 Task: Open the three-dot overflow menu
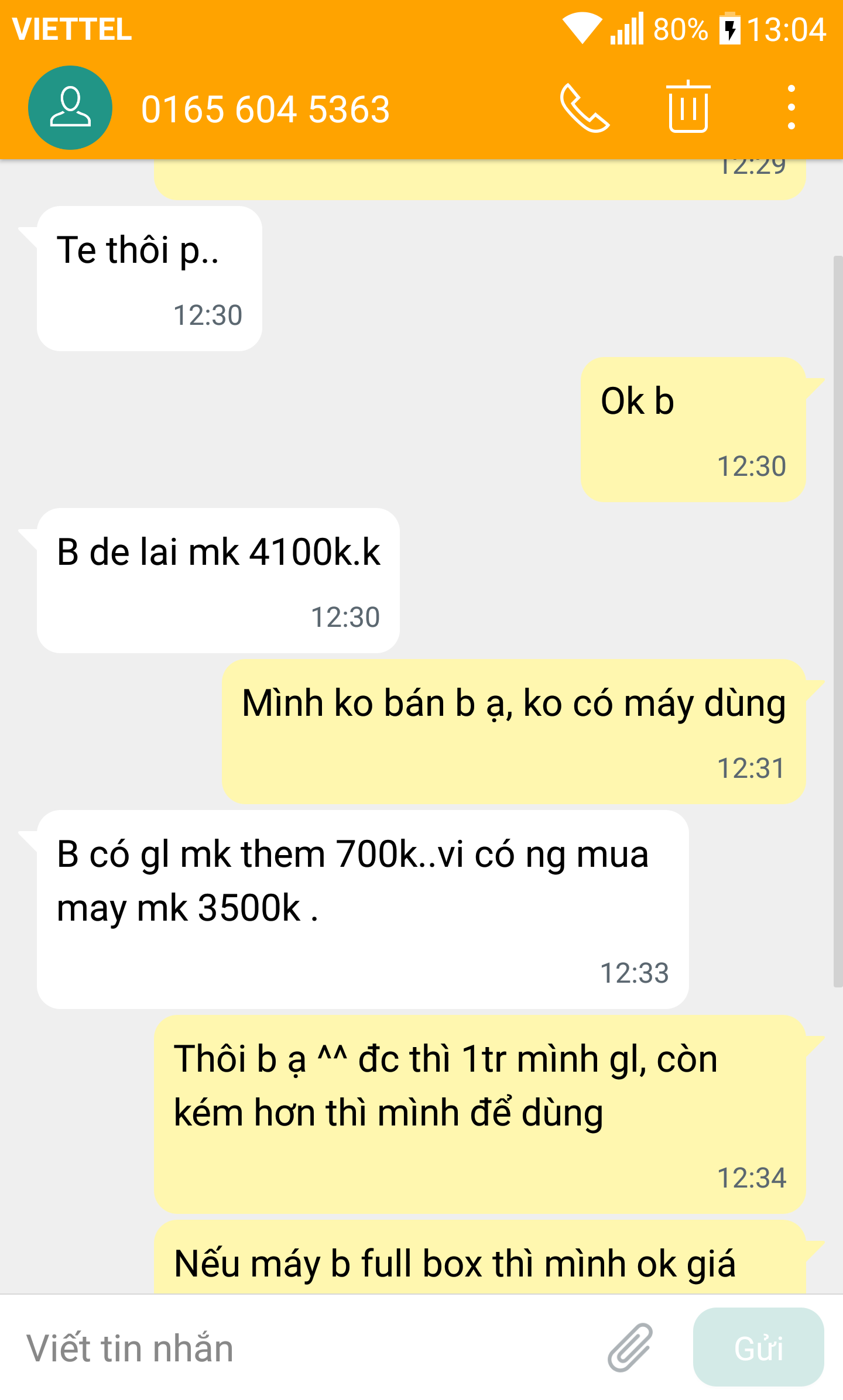pyautogui.click(x=791, y=108)
